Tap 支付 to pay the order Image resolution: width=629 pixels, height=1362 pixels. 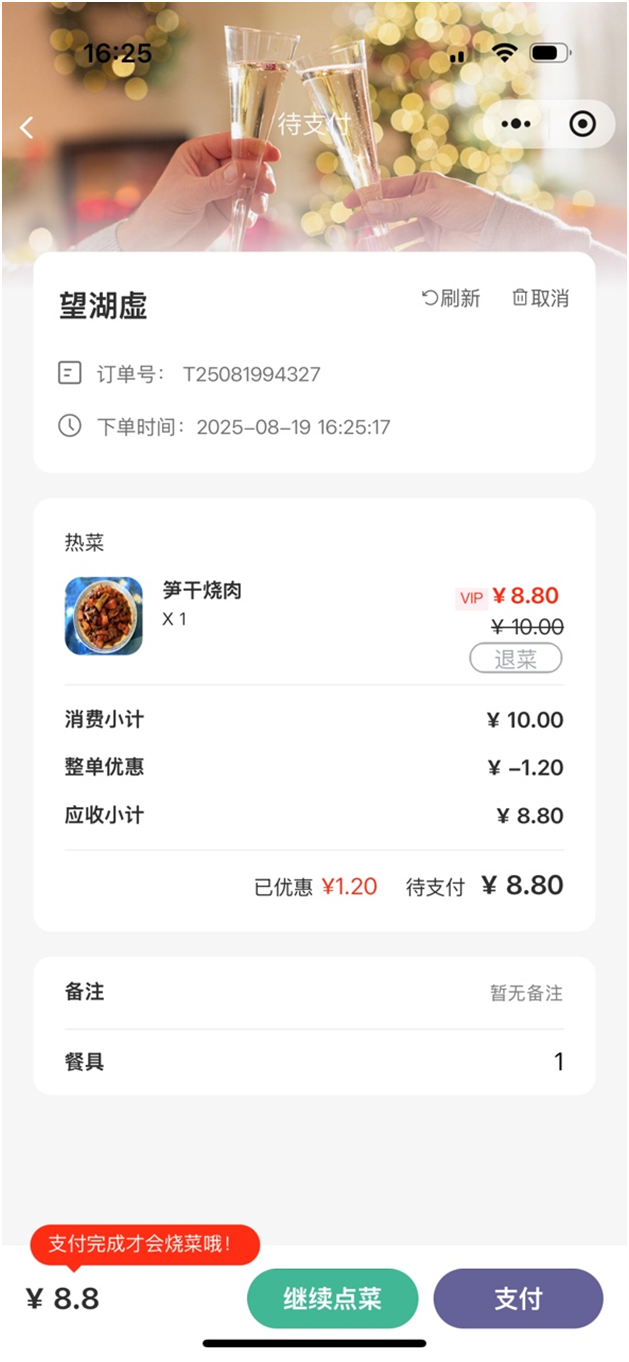pyautogui.click(x=518, y=1299)
